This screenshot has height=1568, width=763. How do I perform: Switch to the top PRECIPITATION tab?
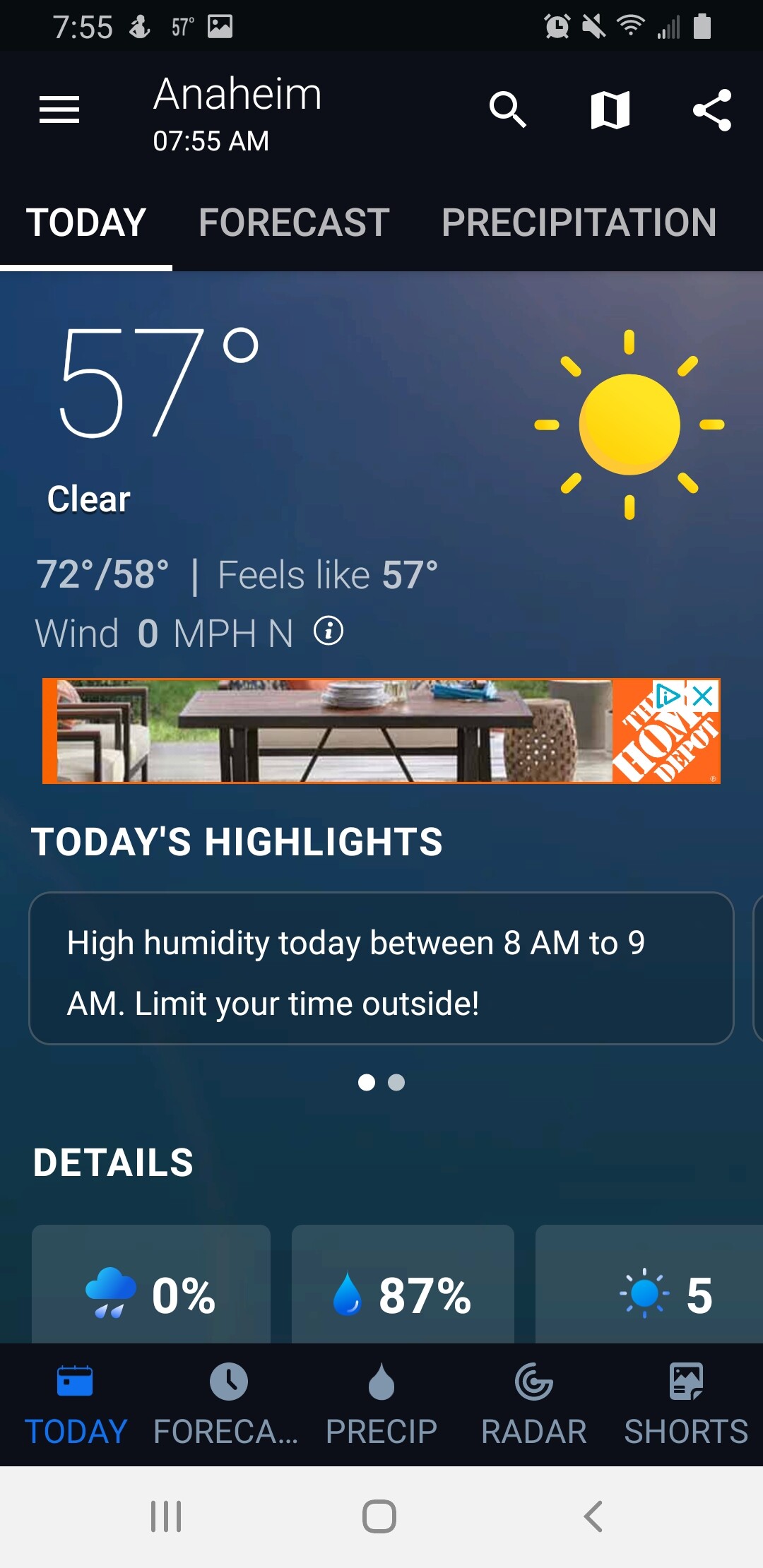[x=579, y=222]
